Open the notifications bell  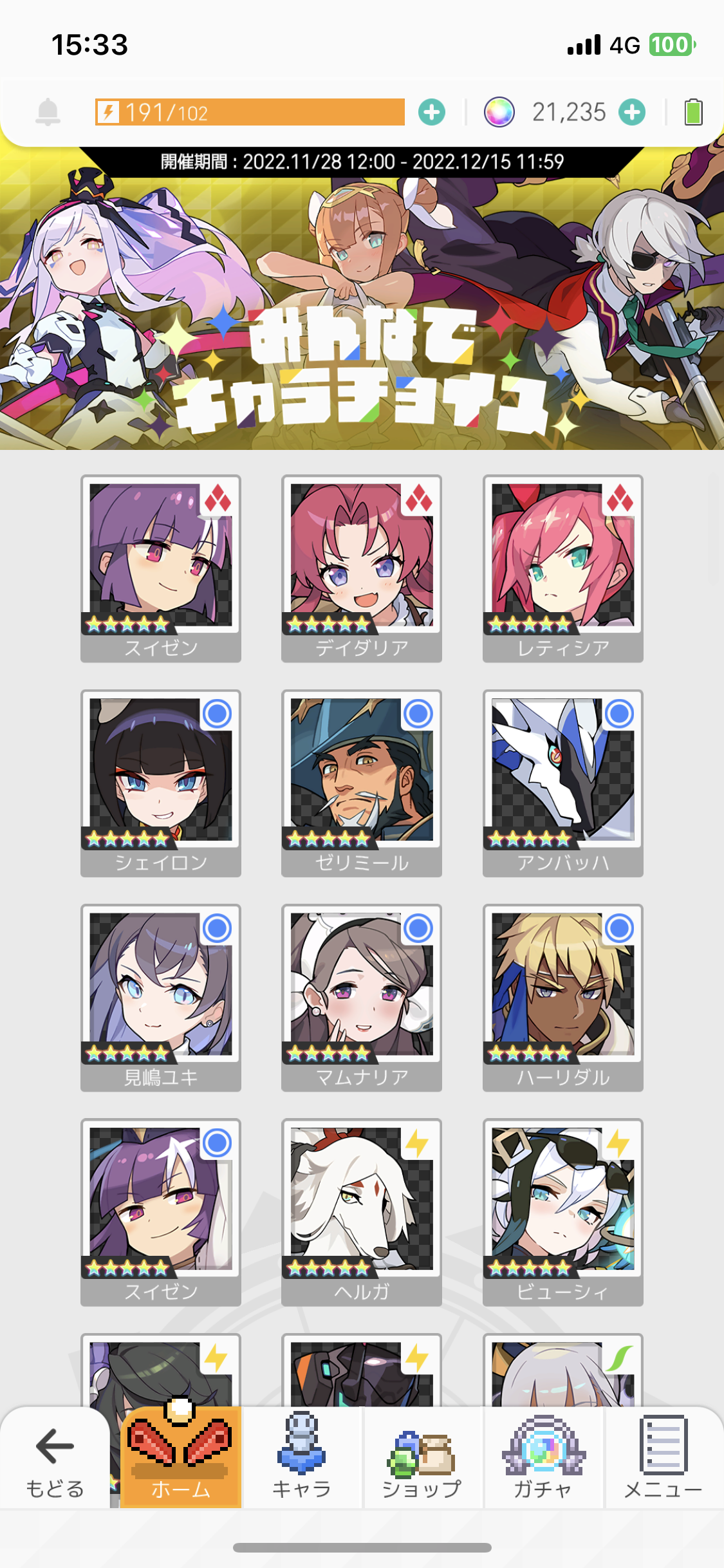coord(48,112)
